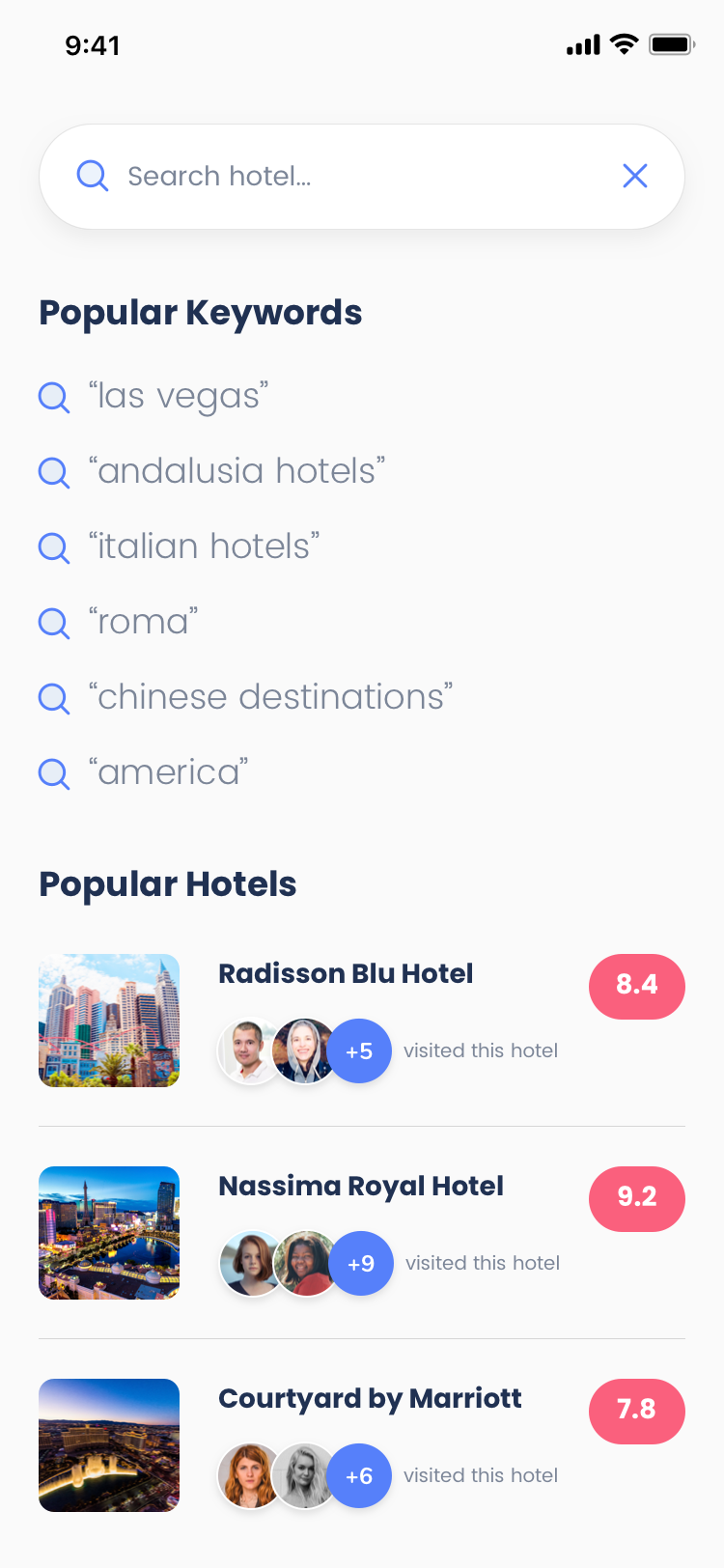Viewport: 724px width, 1568px height.
Task: Select the "america" keyword
Action: 144,772
